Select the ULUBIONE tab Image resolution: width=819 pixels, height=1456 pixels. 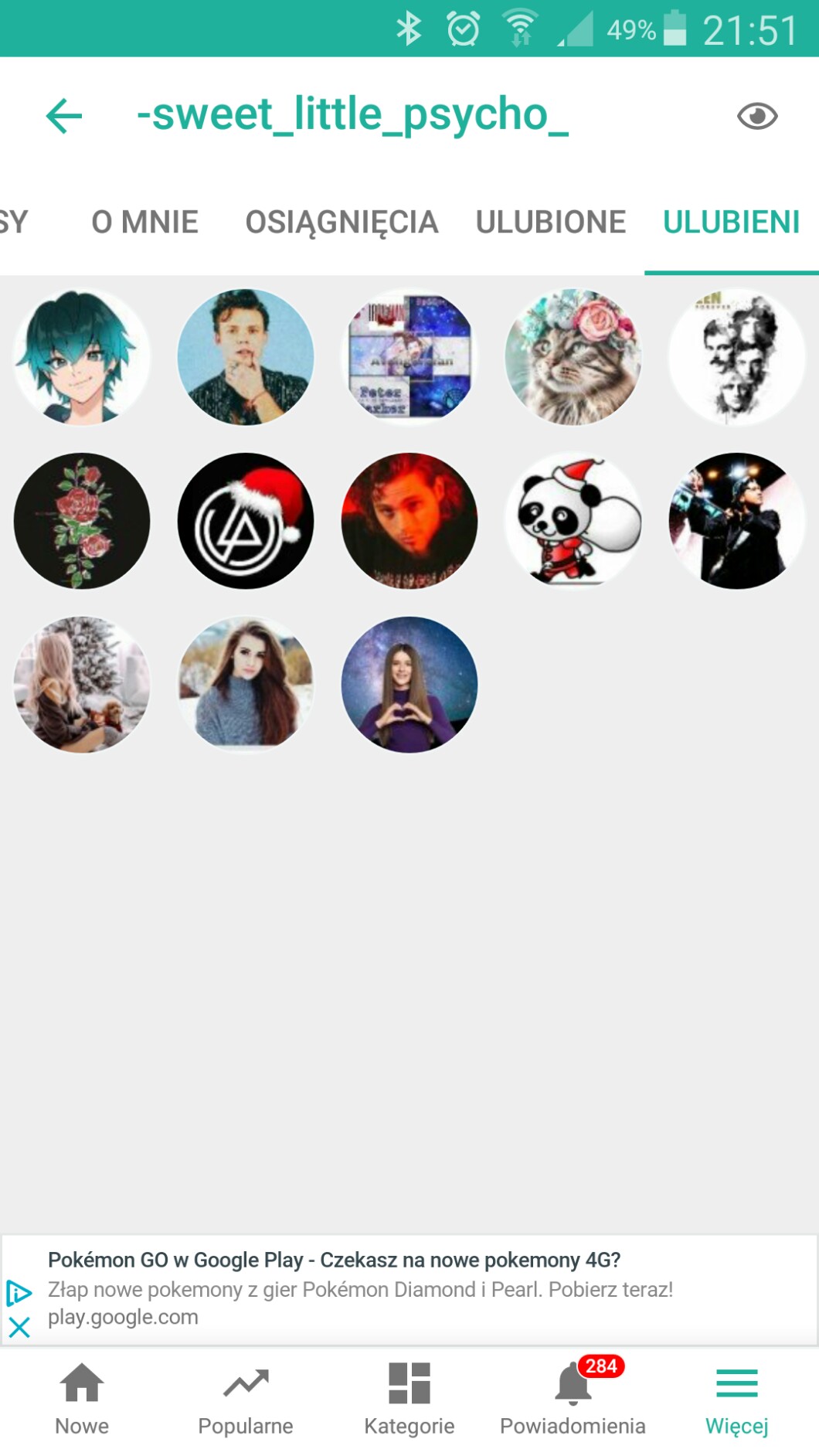(550, 223)
